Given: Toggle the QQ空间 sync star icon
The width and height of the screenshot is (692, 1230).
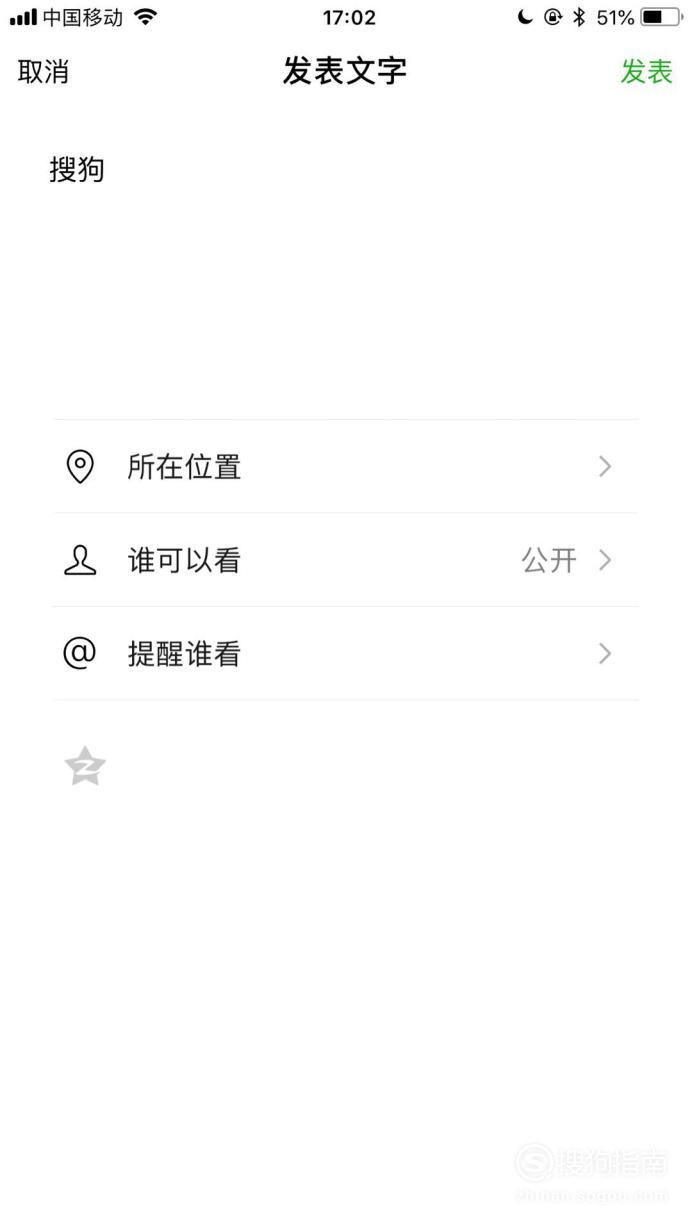Looking at the screenshot, I should (x=85, y=767).
